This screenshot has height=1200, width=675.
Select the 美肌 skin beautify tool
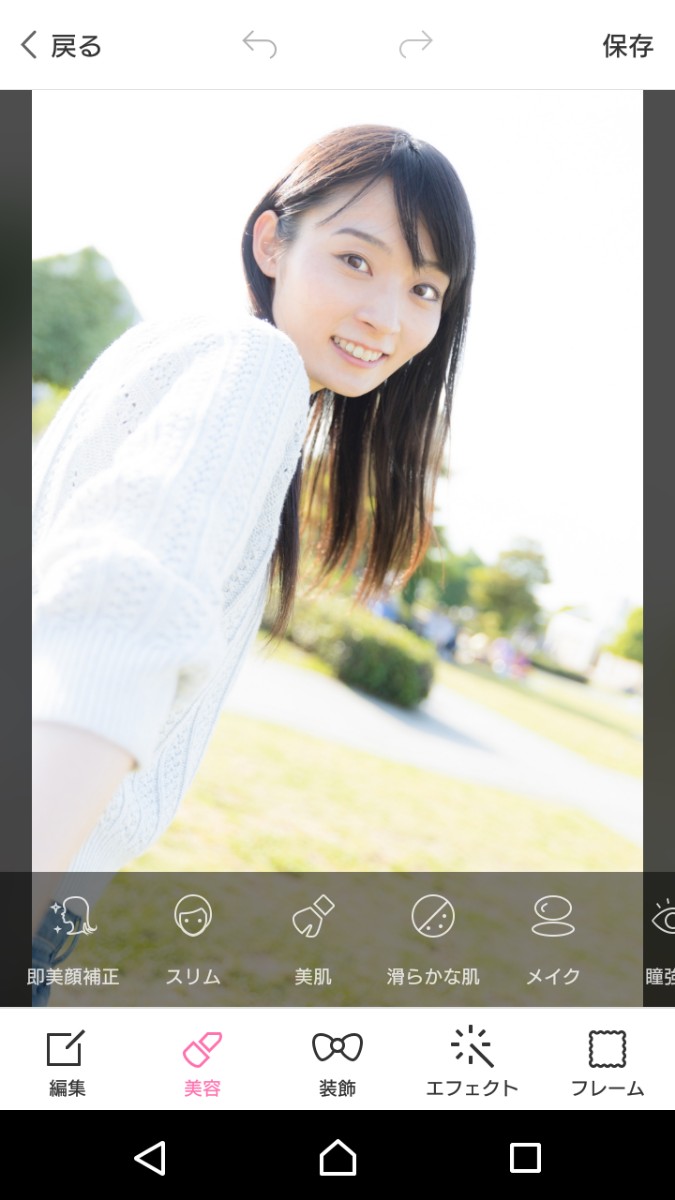313,938
